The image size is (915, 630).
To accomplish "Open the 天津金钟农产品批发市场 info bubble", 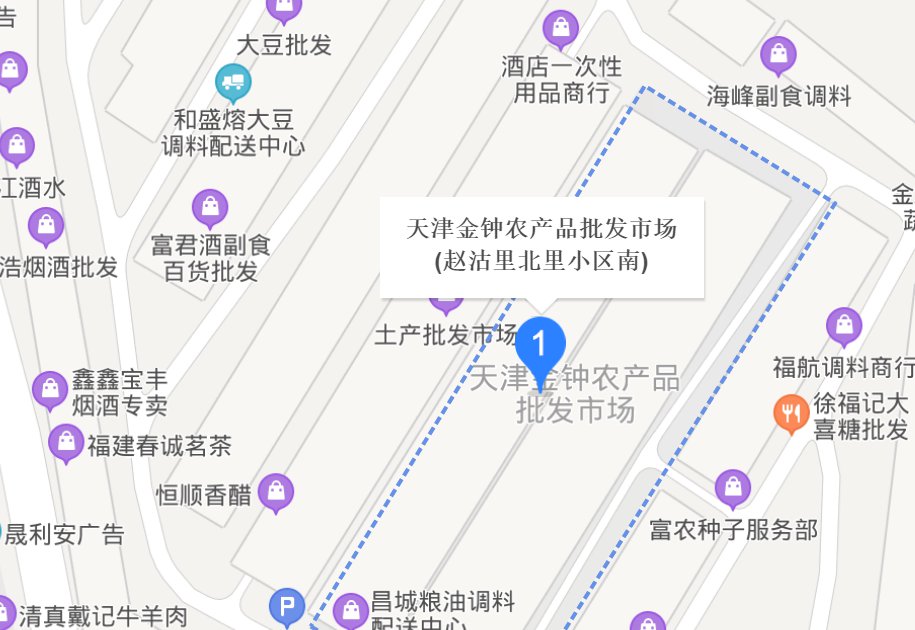I will 541,246.
